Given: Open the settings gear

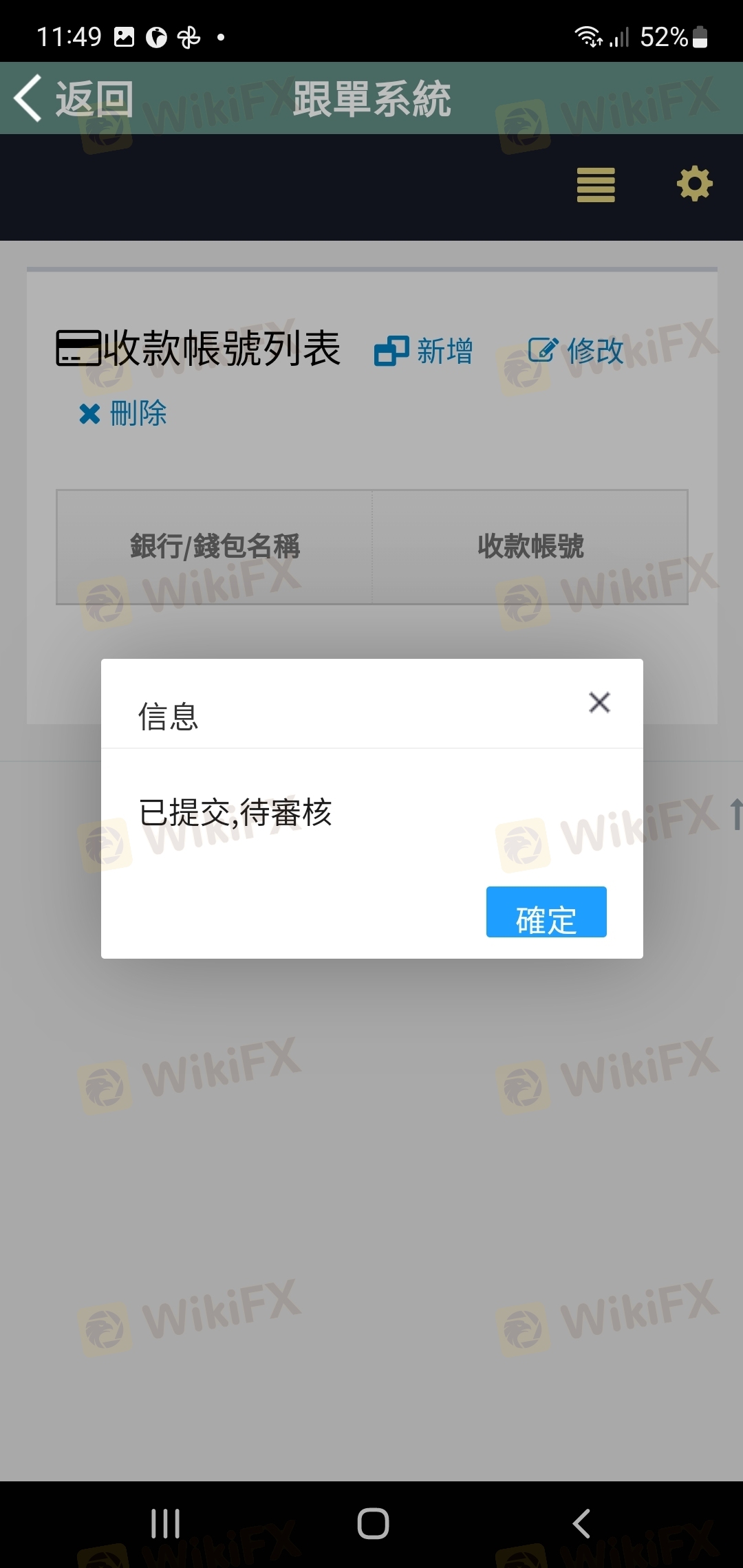Looking at the screenshot, I should [694, 184].
